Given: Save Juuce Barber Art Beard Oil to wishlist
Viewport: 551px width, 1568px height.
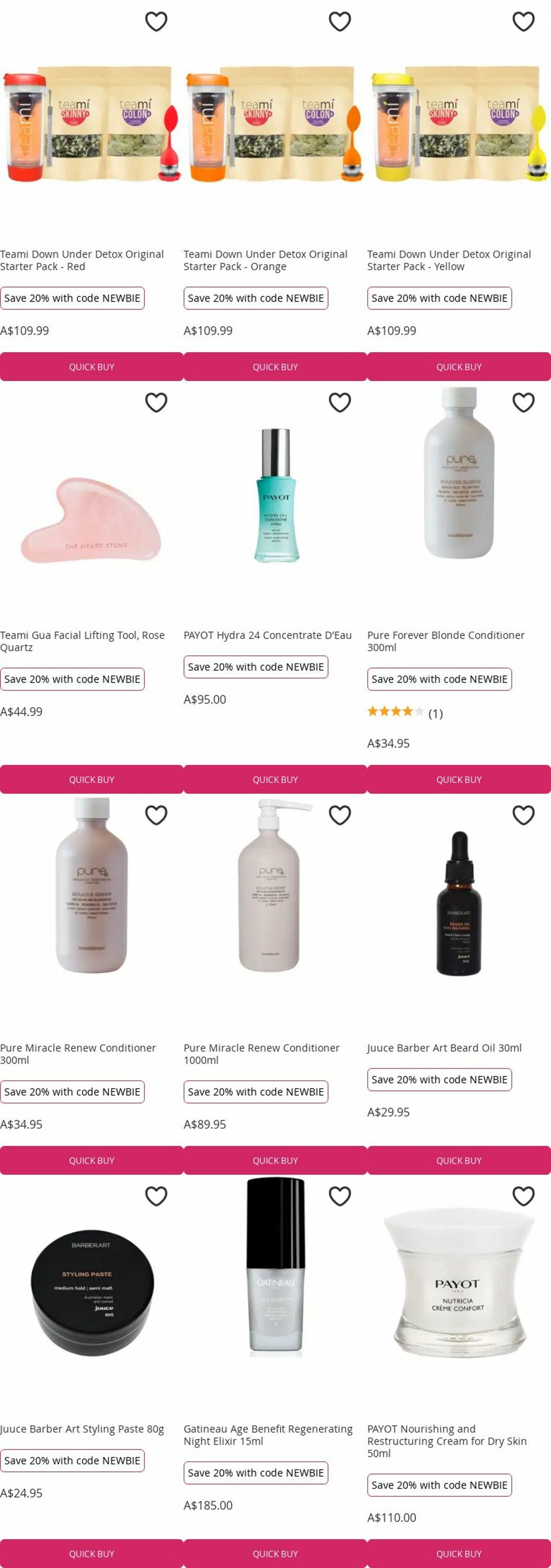Looking at the screenshot, I should [x=523, y=815].
